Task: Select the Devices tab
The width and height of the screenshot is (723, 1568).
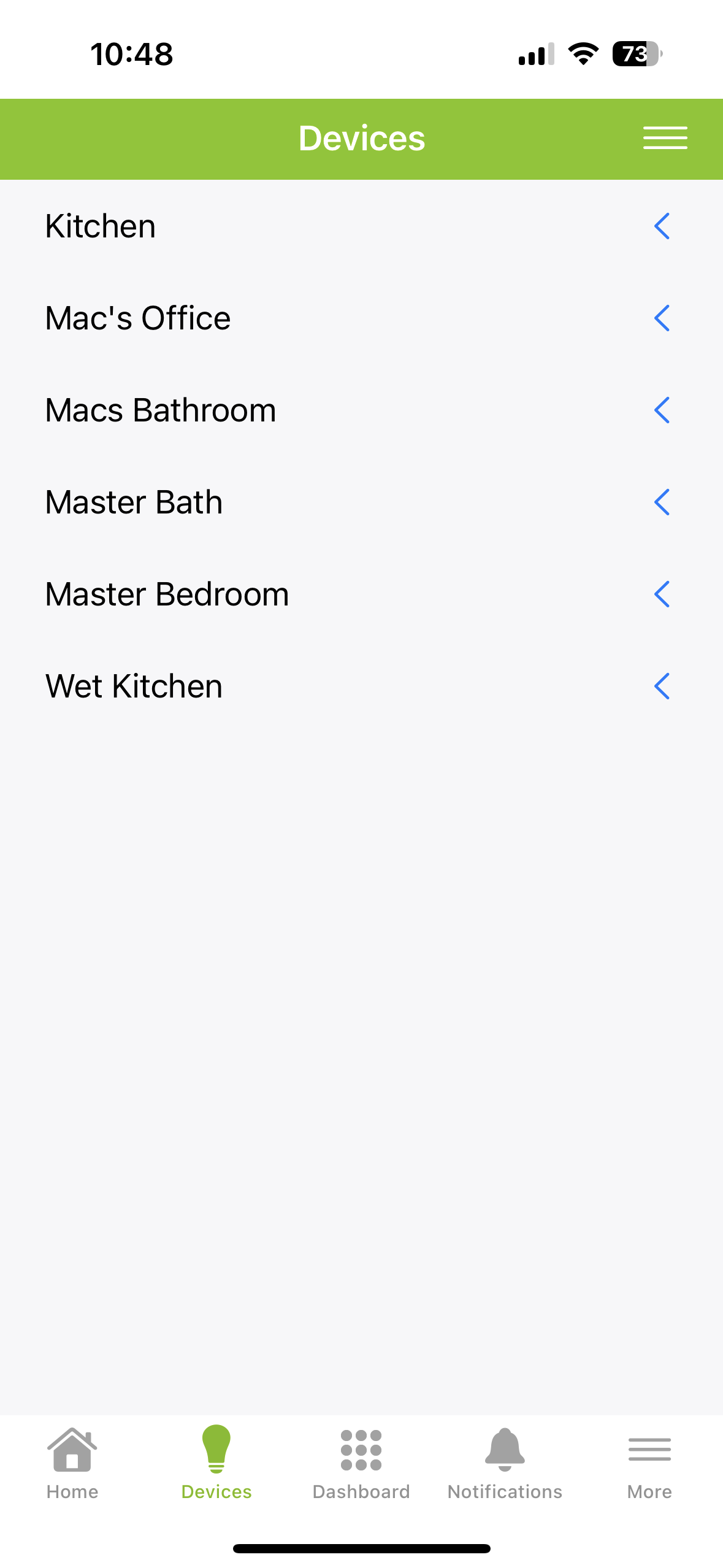Action: tap(216, 1463)
